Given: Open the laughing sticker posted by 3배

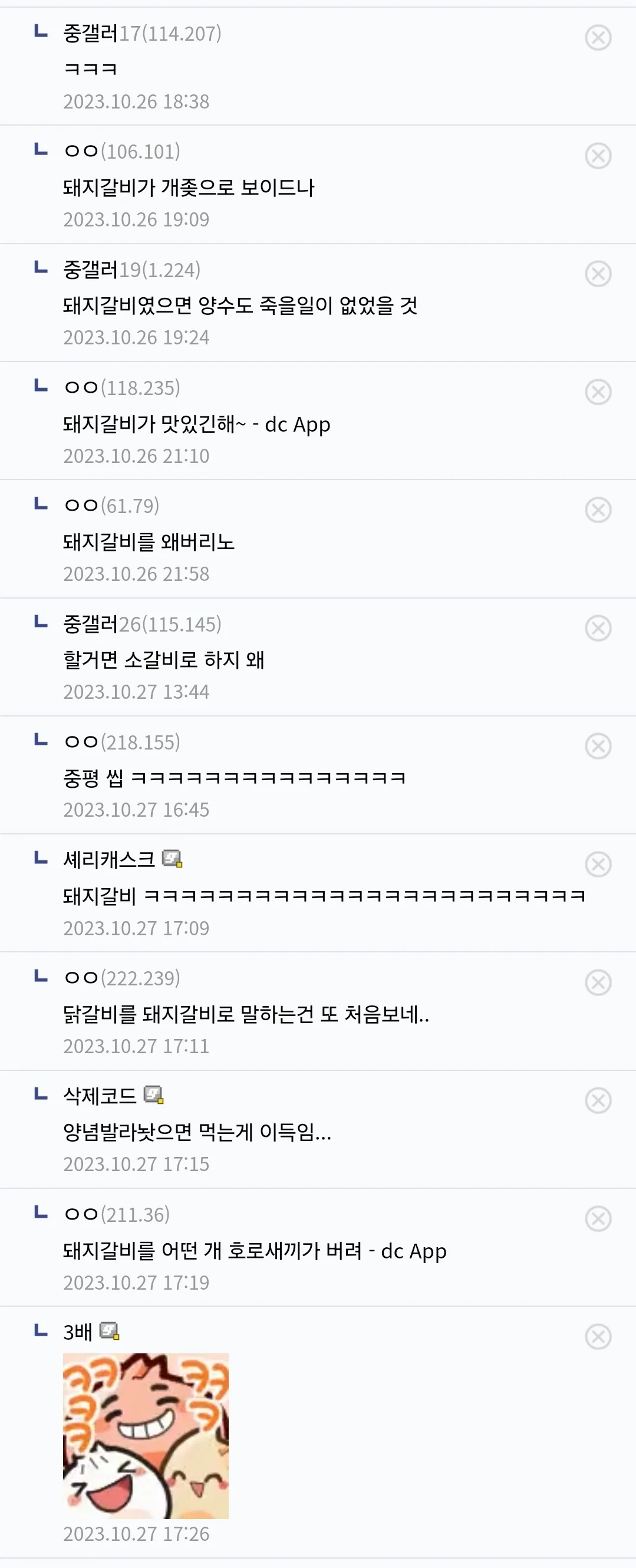Looking at the screenshot, I should 146,1435.
